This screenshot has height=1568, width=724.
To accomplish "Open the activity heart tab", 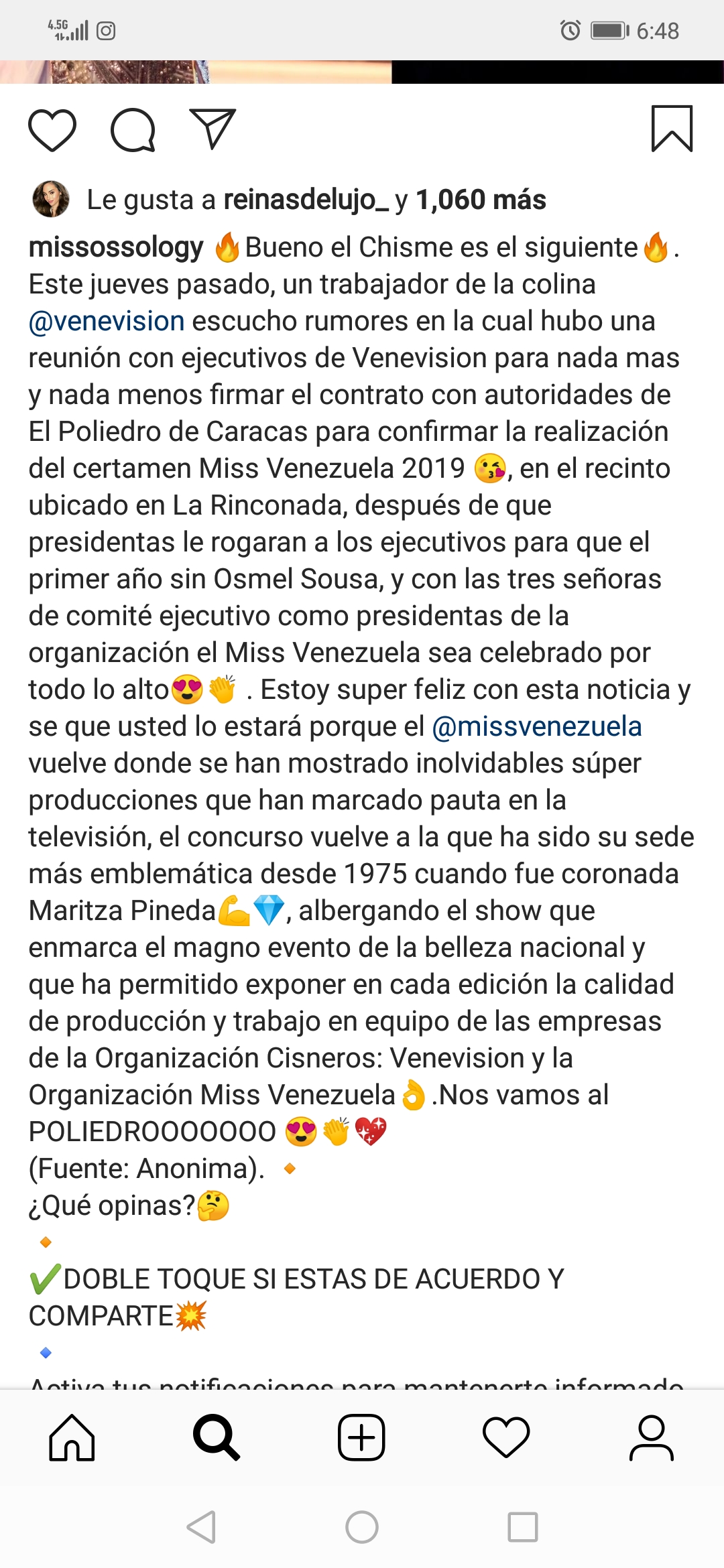I will tap(506, 1437).
